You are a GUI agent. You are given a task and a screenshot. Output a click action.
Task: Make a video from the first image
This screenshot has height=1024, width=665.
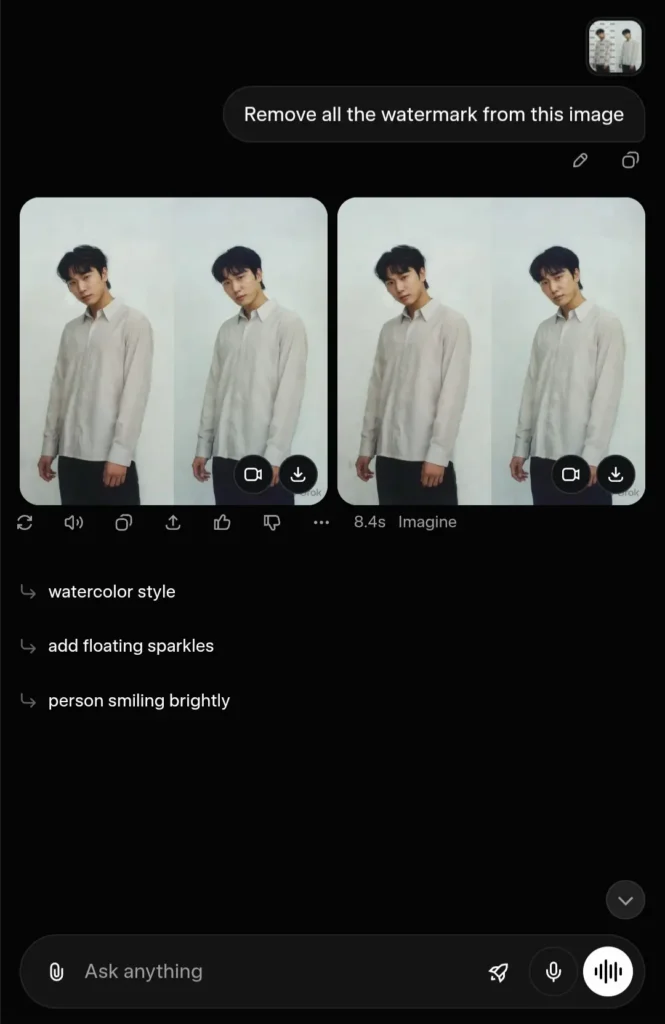pos(253,474)
